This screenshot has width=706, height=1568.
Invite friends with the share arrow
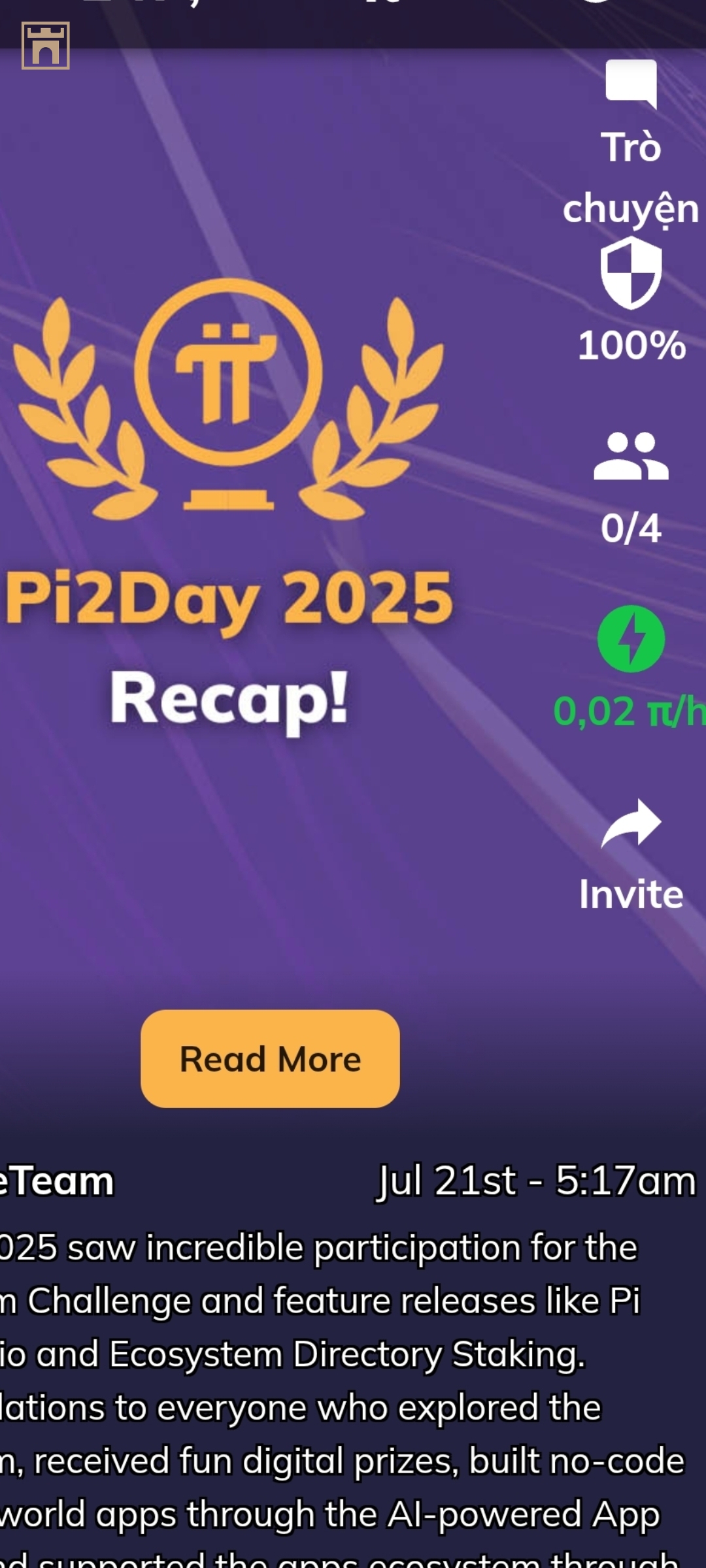[631, 823]
